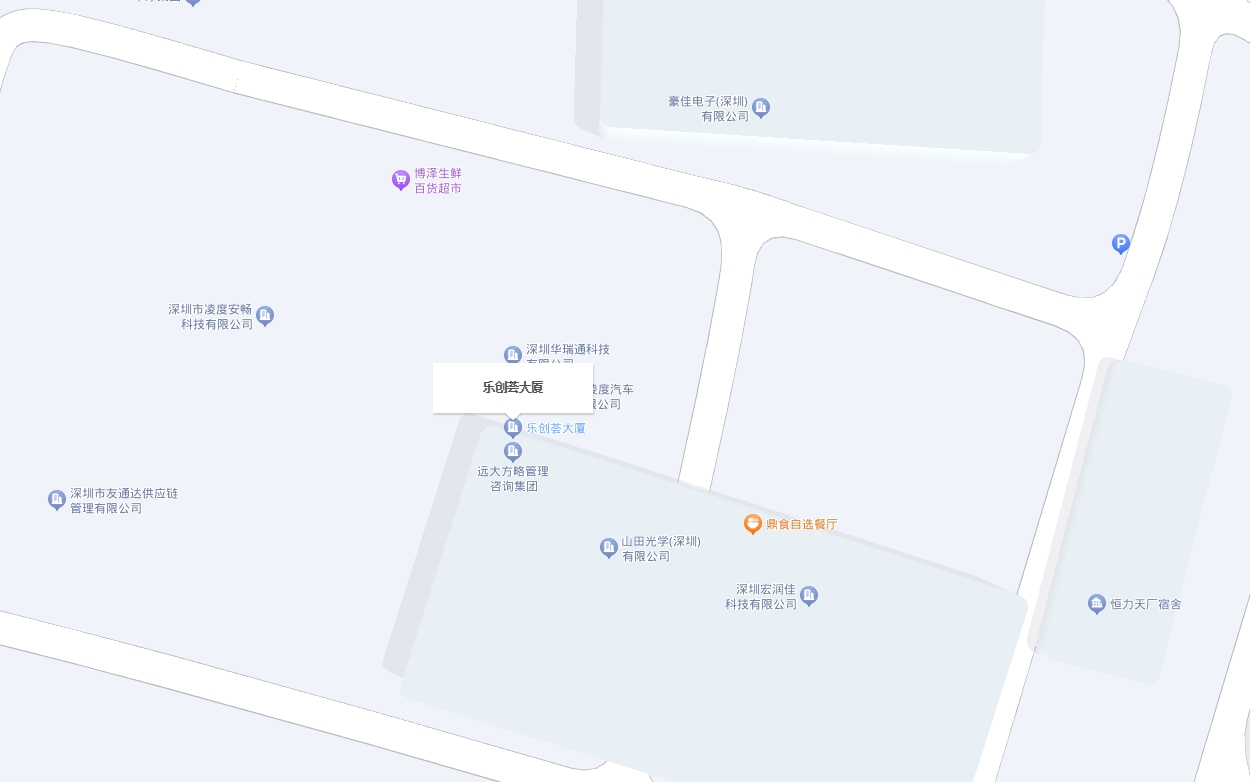1250x782 pixels.
Task: Open the 乐创荟大厦 info popup
Action: (x=513, y=388)
